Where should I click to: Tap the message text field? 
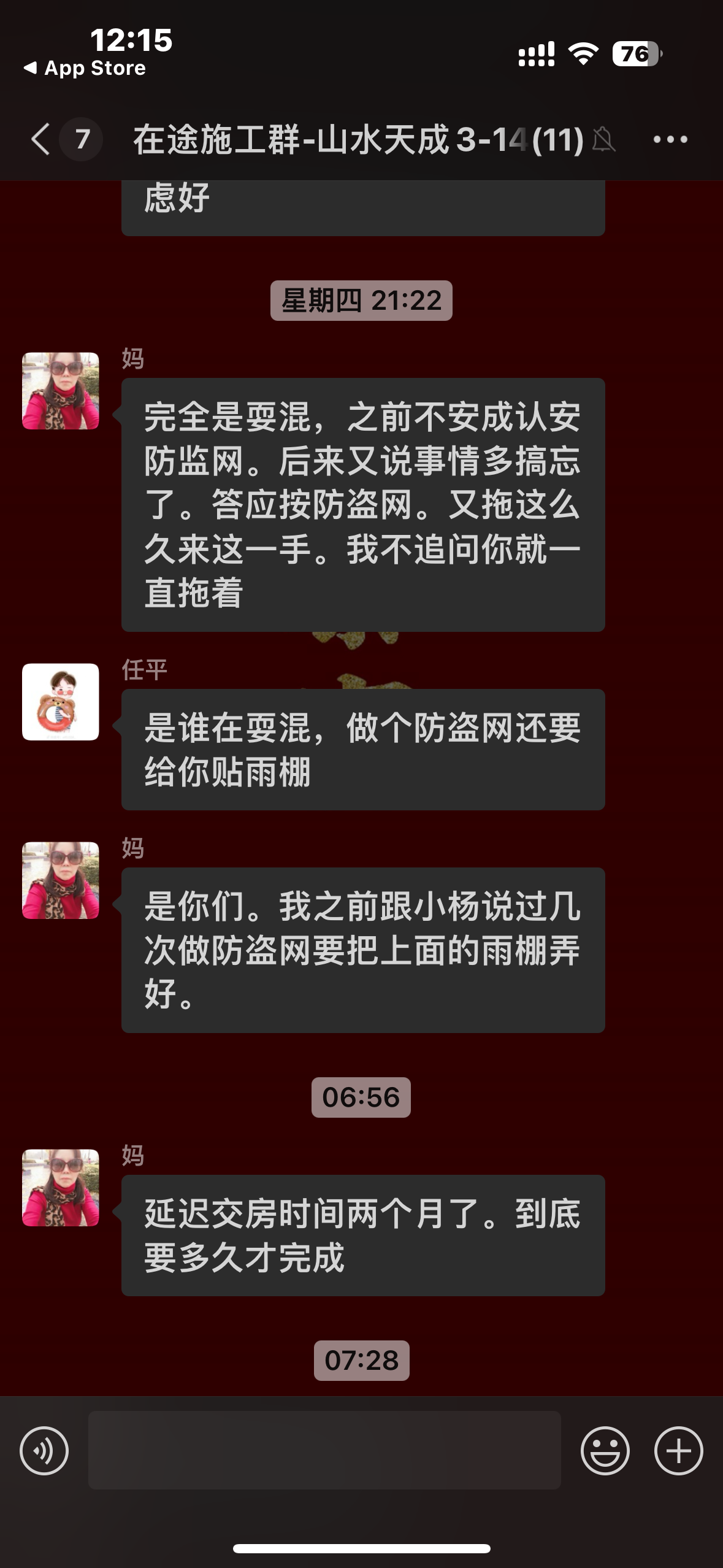point(324,1450)
